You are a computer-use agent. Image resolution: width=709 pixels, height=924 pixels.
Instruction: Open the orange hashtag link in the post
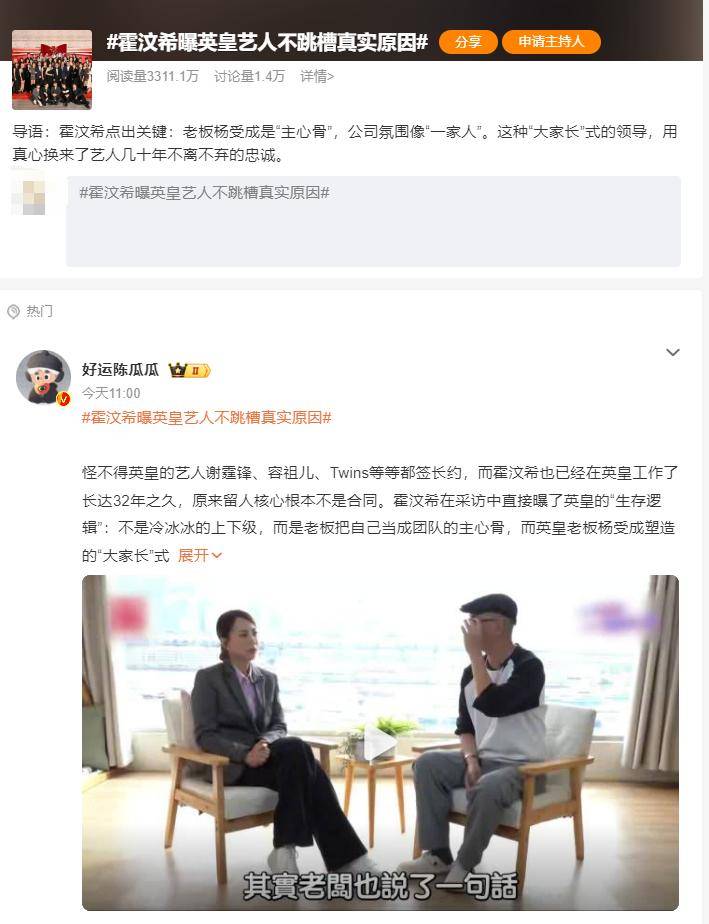point(206,417)
